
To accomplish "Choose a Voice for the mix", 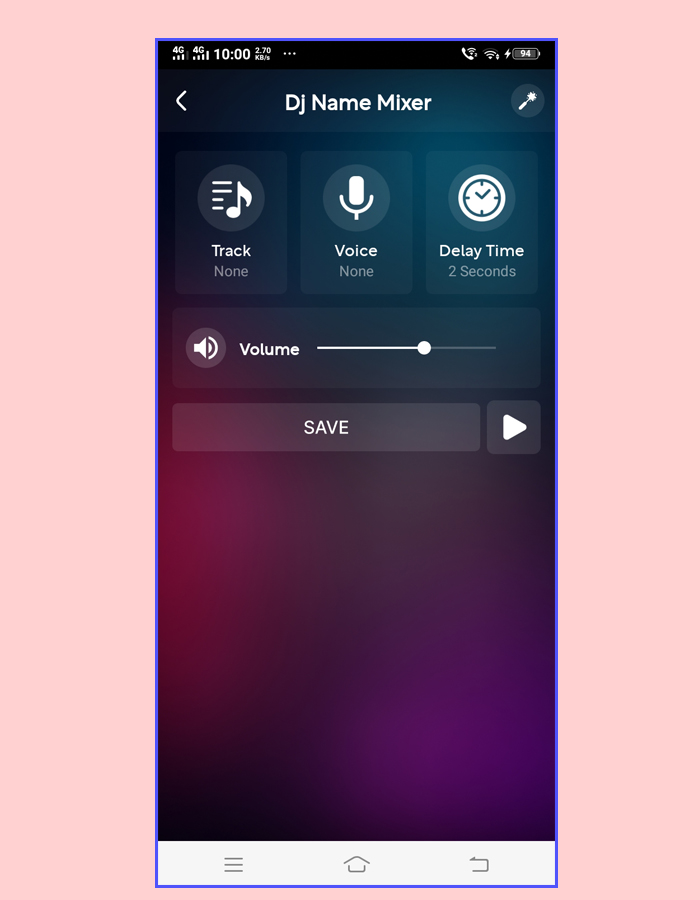I will [x=356, y=222].
